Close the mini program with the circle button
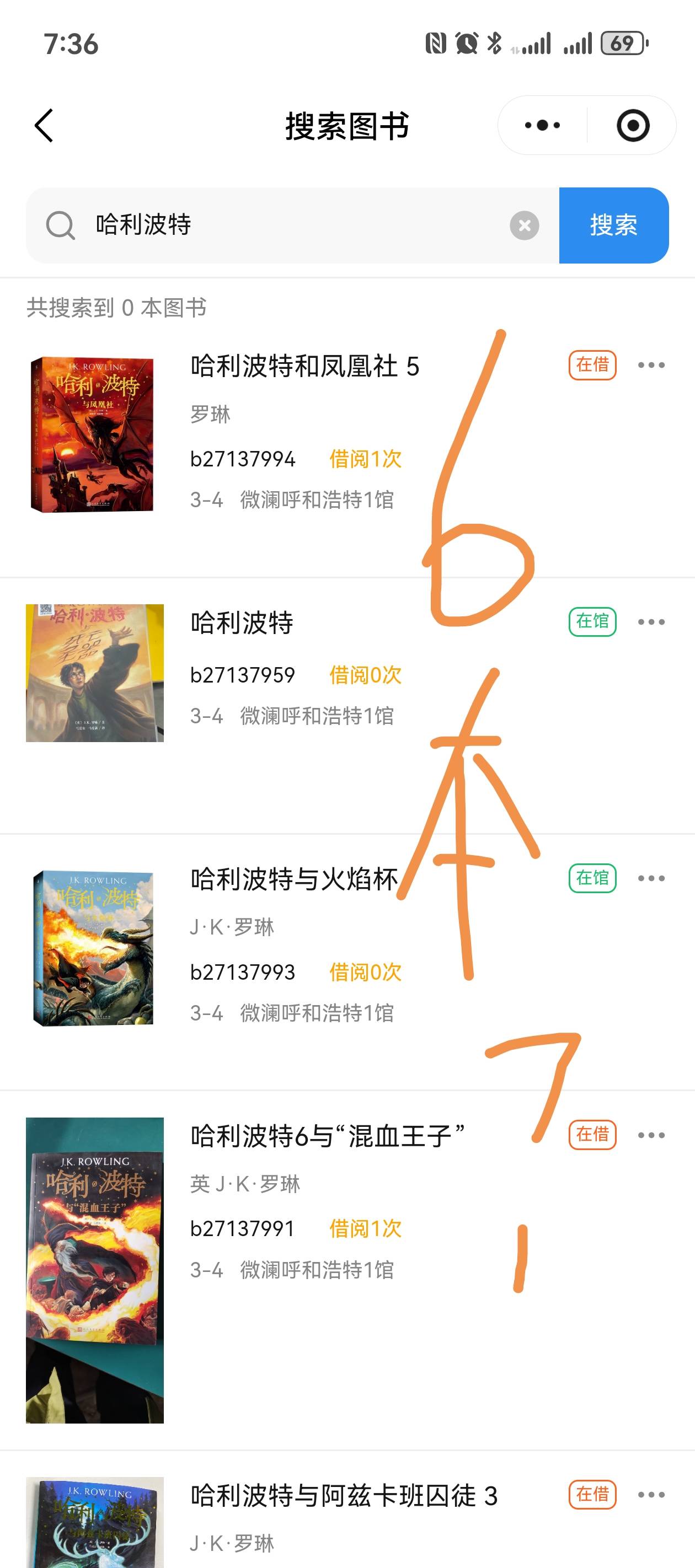Screen dimensions: 695x1568 point(632,125)
